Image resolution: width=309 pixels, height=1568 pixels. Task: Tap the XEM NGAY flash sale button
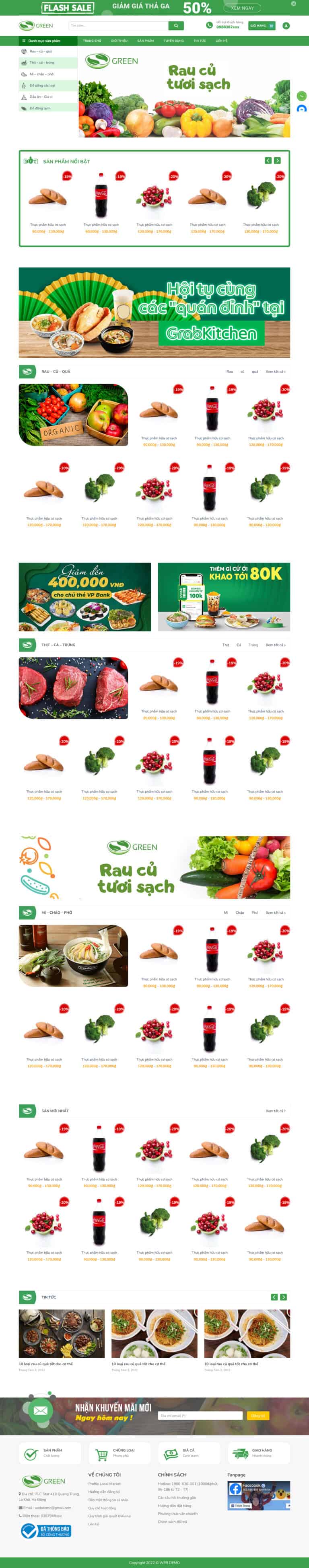(243, 8)
